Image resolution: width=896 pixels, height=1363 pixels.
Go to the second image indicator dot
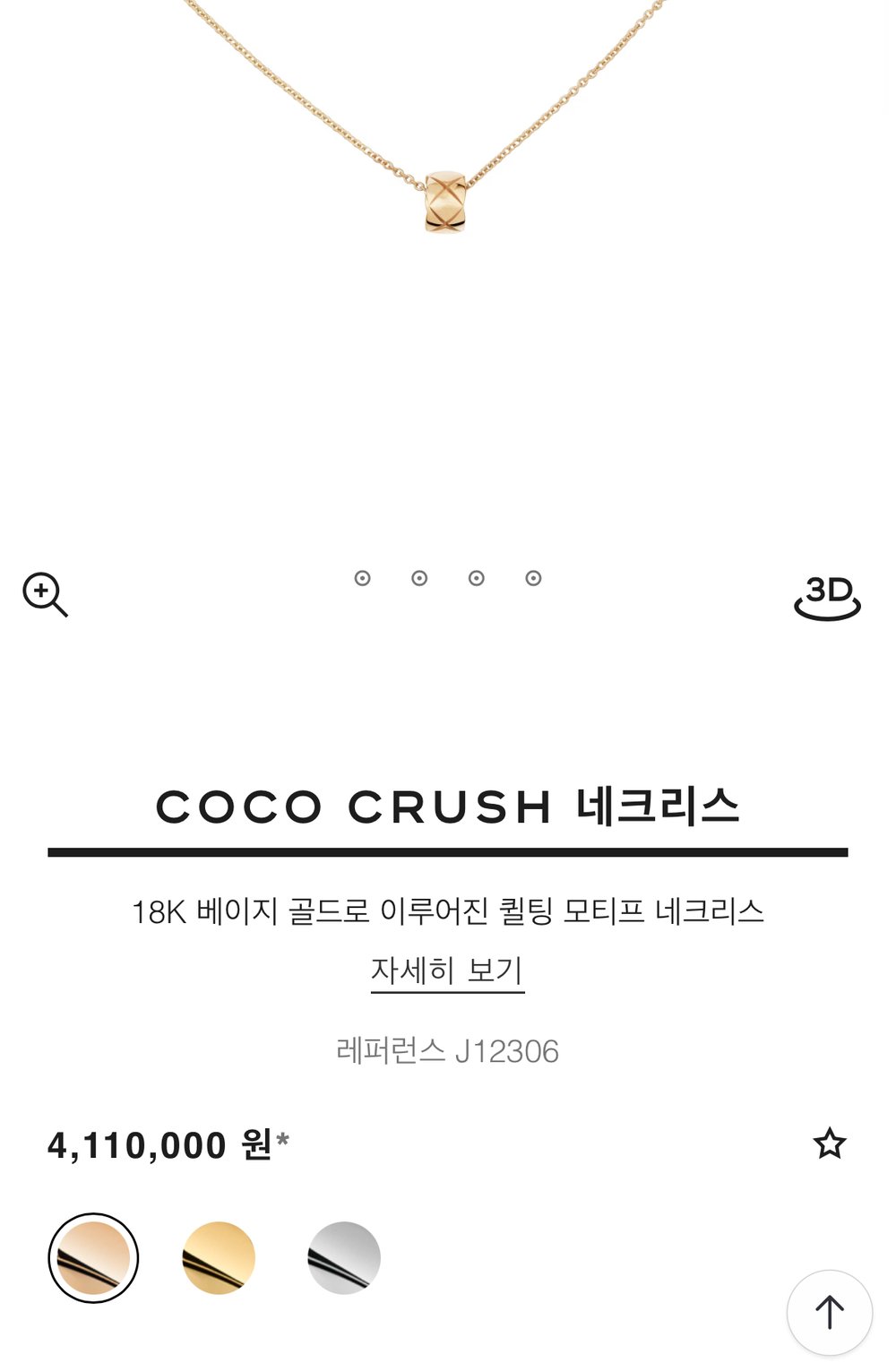[419, 578]
